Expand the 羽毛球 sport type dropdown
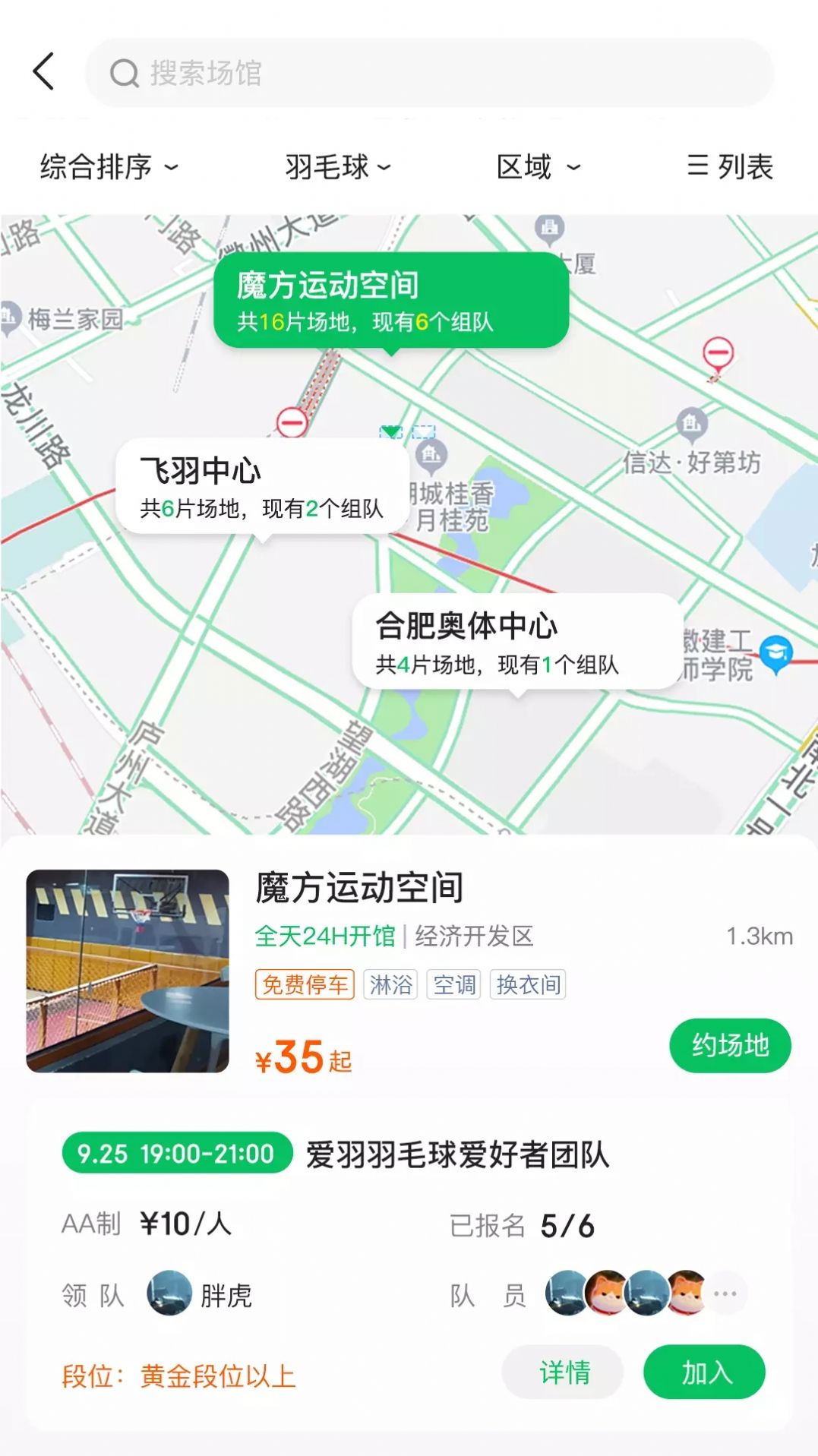This screenshot has height=1456, width=818. tap(338, 166)
